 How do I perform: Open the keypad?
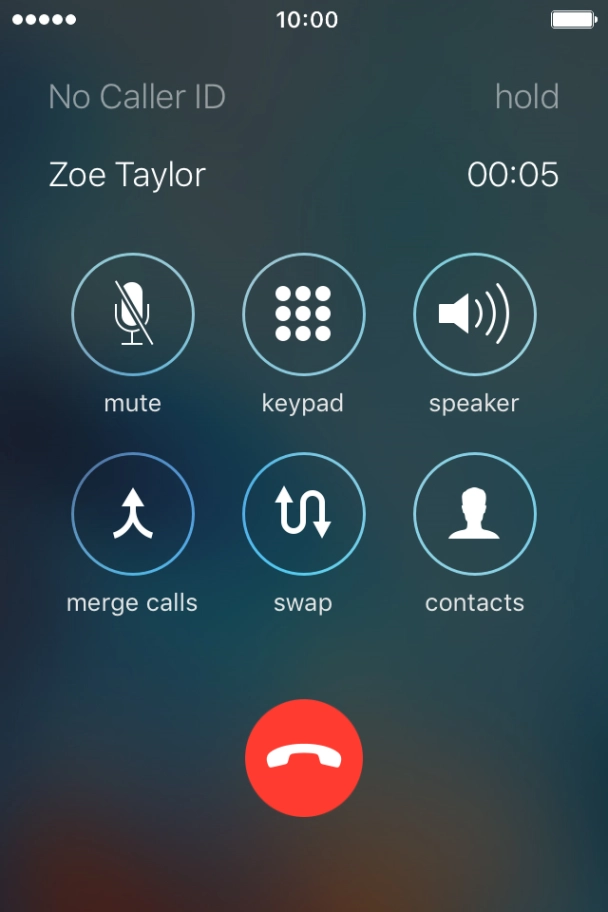[303, 314]
